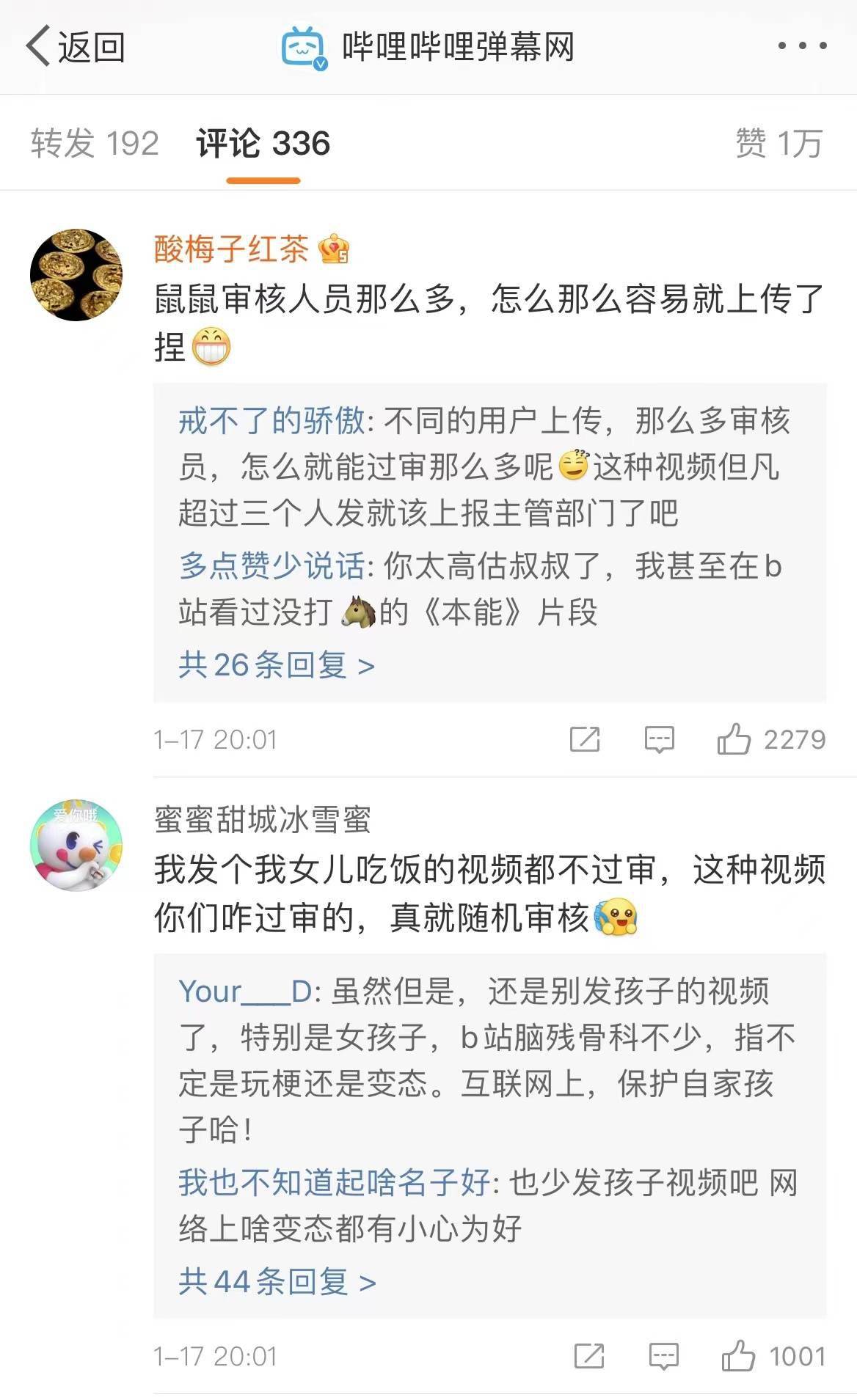Image resolution: width=857 pixels, height=1400 pixels.
Task: Expand 共26条回复 replies
Action: (277, 665)
